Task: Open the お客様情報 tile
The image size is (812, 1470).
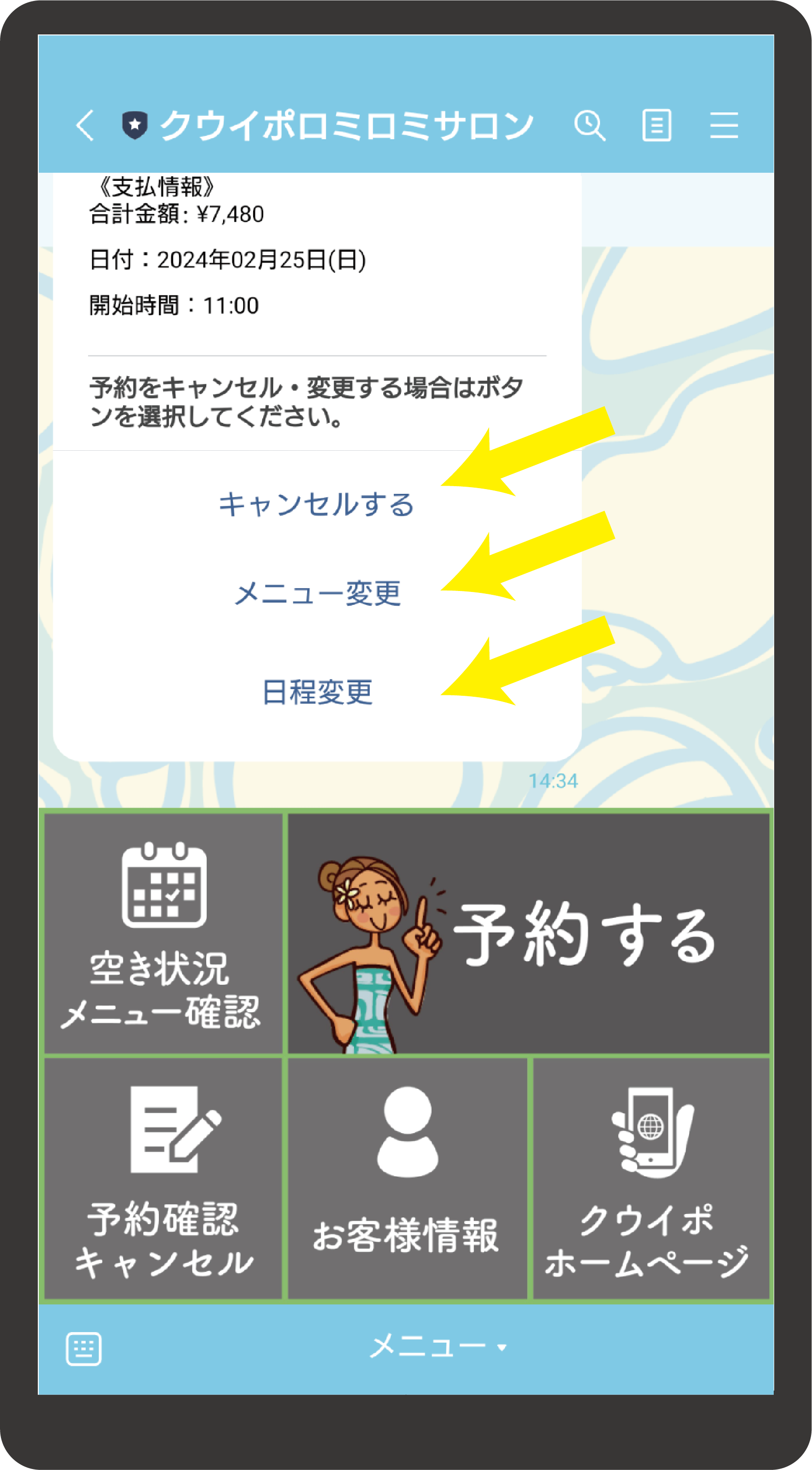Action: pyautogui.click(x=407, y=1179)
